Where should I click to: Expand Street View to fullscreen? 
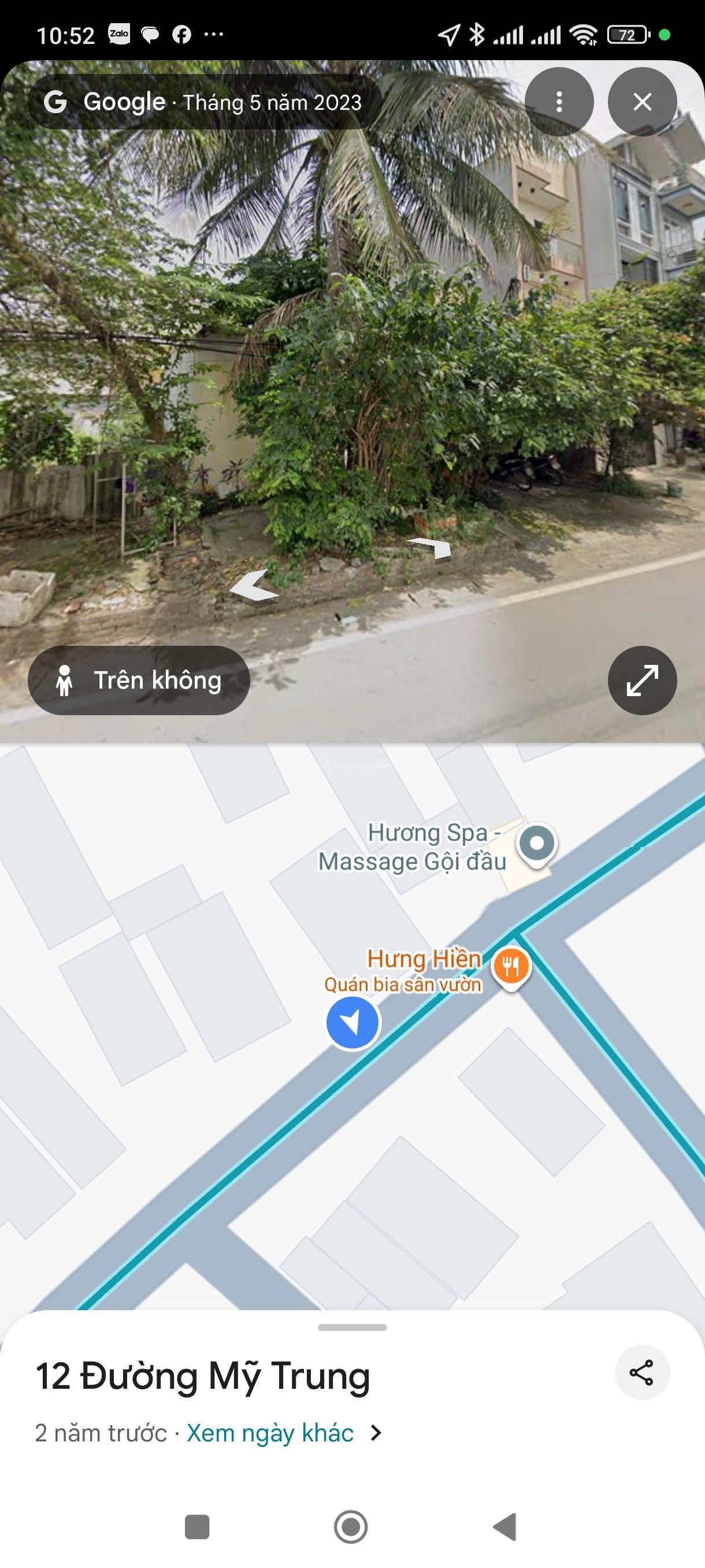tap(643, 681)
